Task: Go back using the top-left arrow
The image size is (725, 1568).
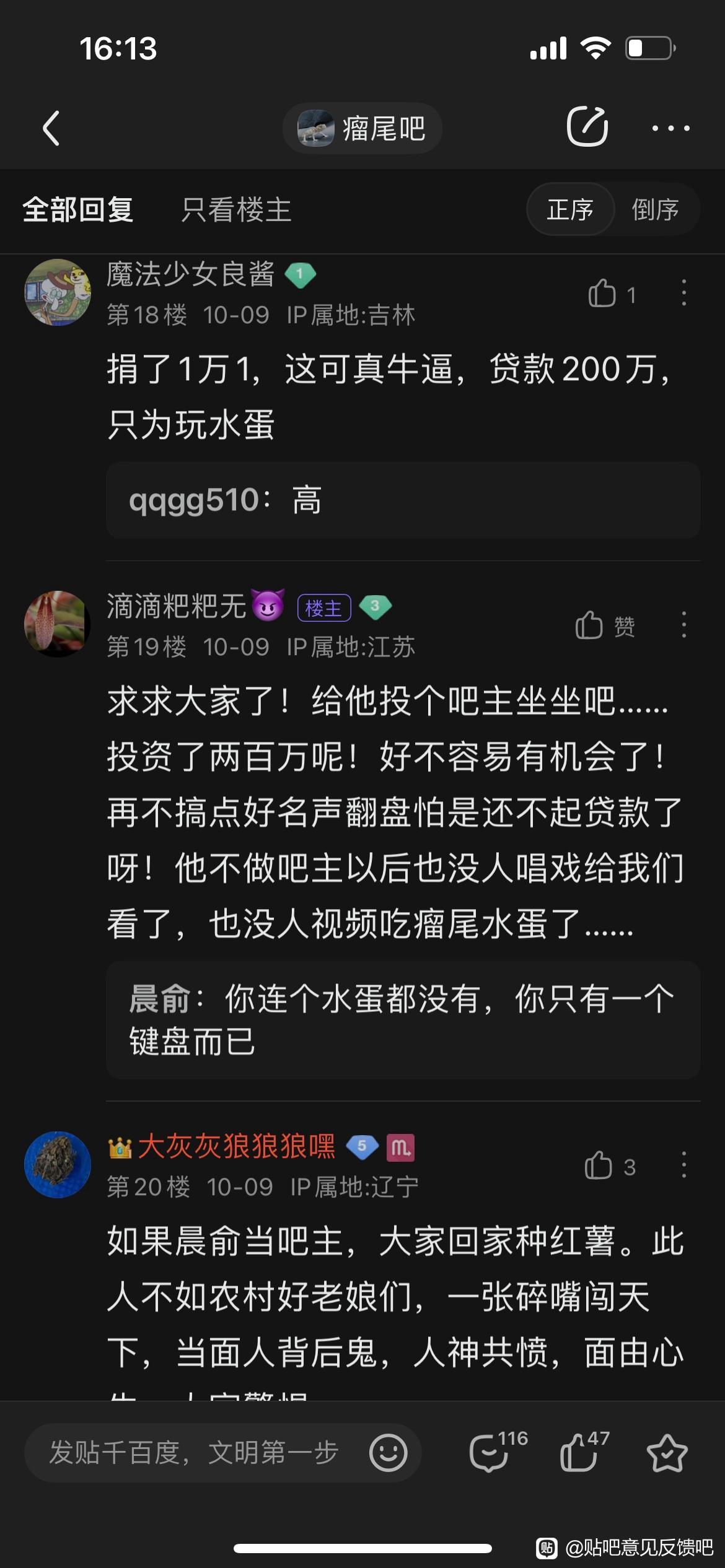Action: (51, 128)
